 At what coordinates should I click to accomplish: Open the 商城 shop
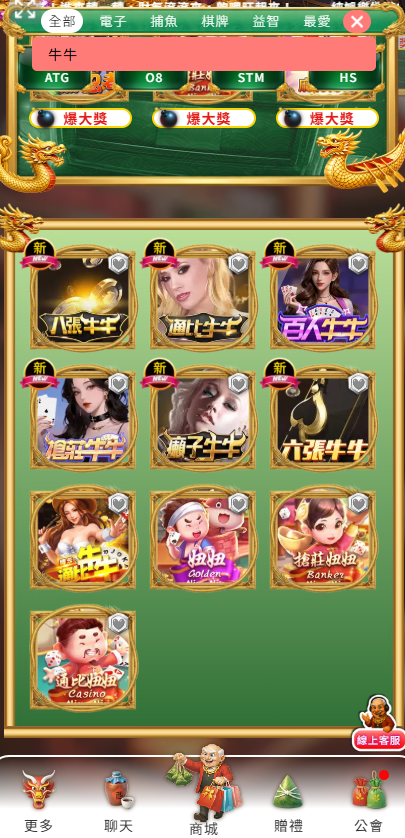tap(203, 791)
